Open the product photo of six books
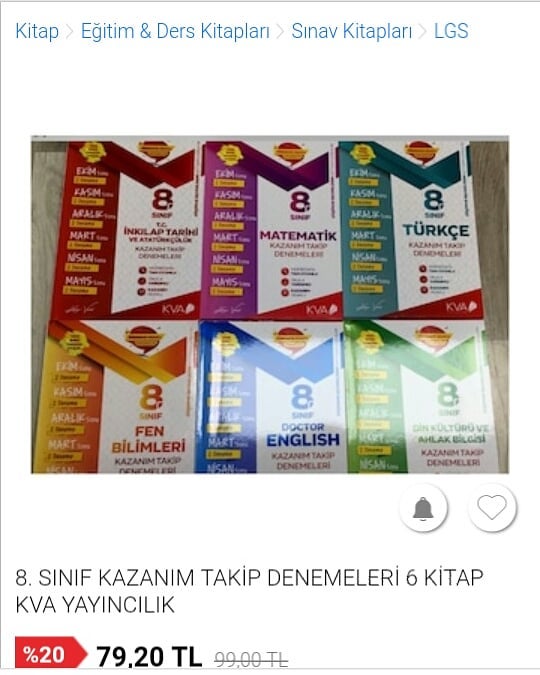Screen dimensions: 540x675 pos(270,304)
